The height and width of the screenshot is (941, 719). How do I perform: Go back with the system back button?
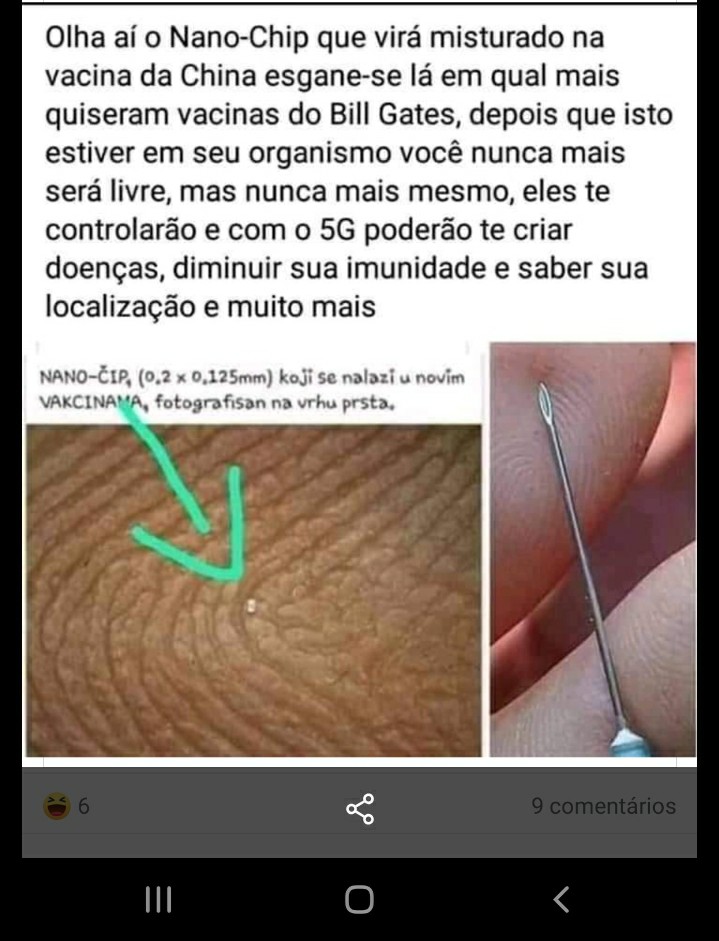click(x=562, y=899)
